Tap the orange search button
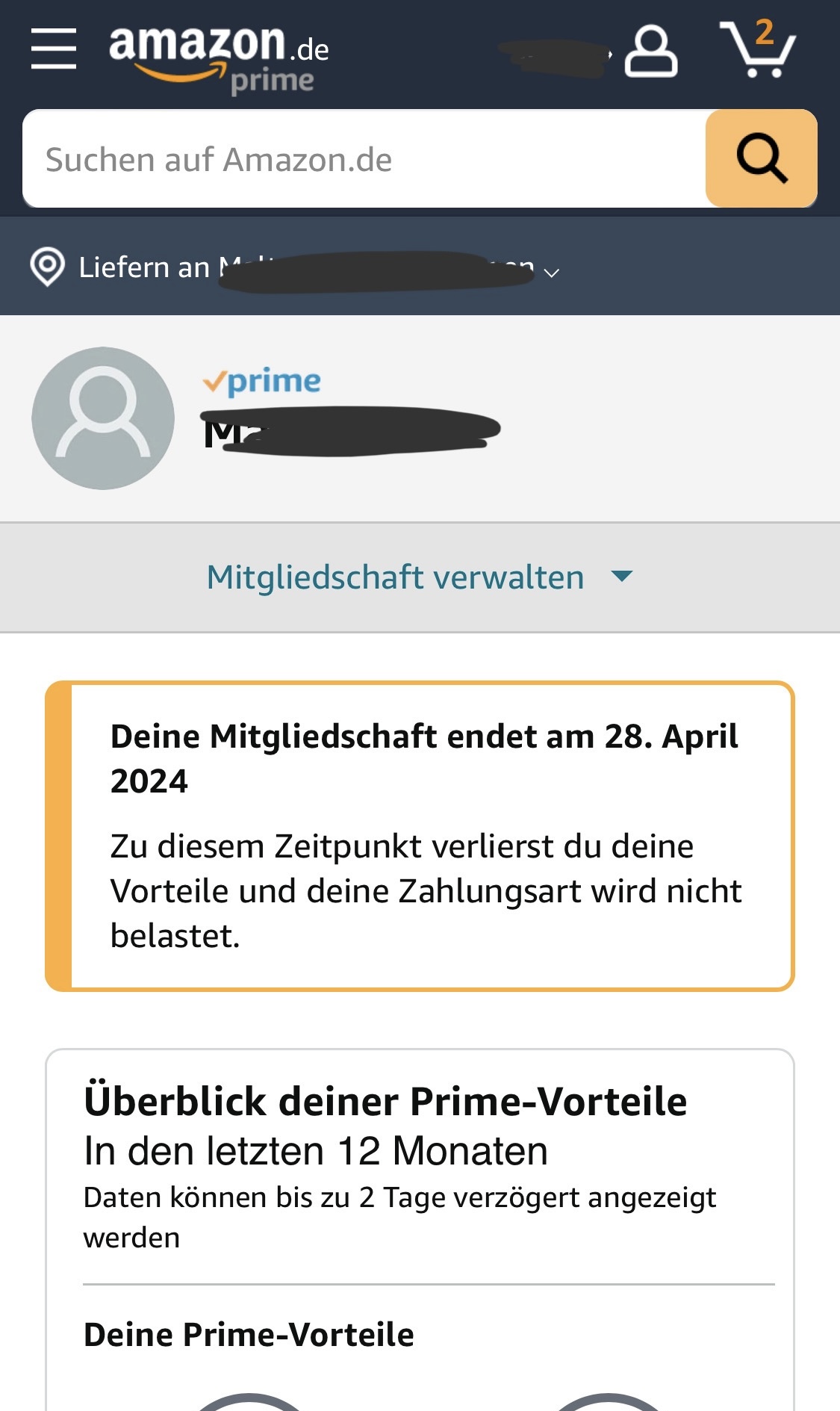The width and height of the screenshot is (840, 1411). click(x=761, y=158)
